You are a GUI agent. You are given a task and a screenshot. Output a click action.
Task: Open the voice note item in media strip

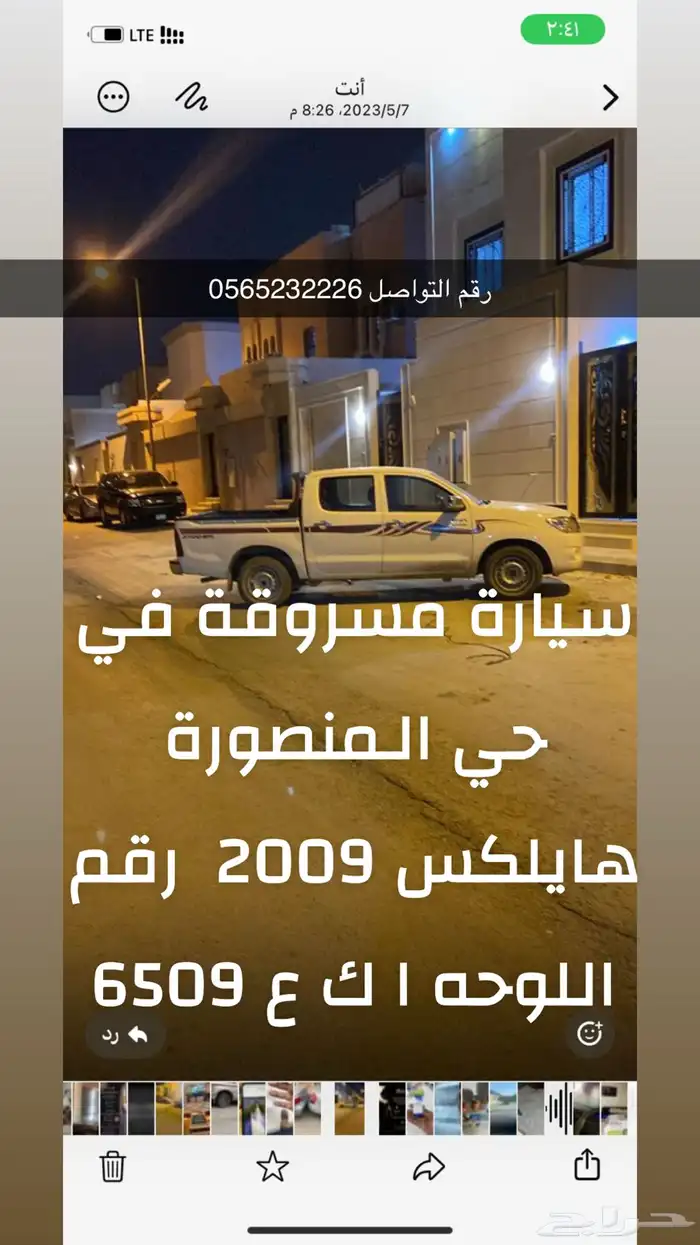(x=560, y=1108)
